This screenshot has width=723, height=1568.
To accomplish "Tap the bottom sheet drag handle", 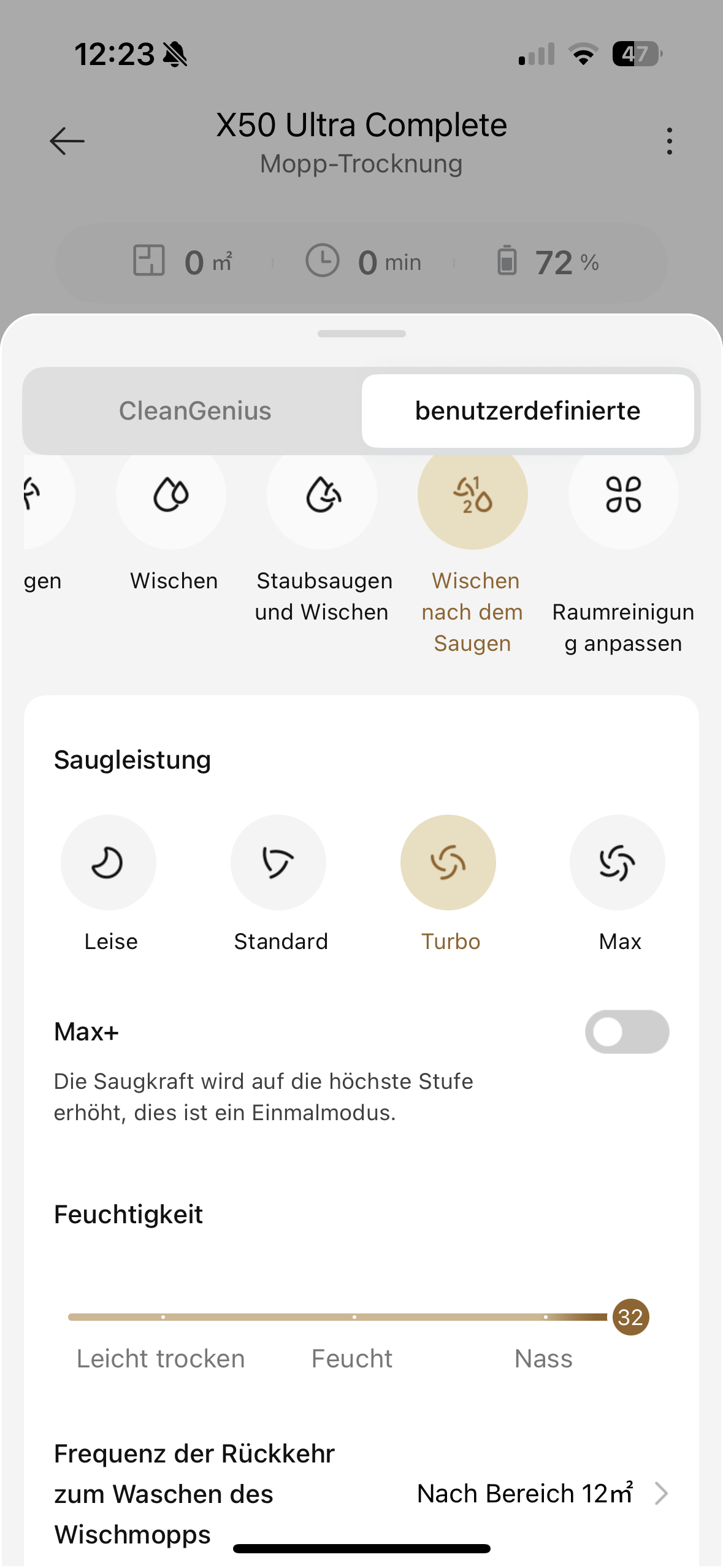I will 361,334.
